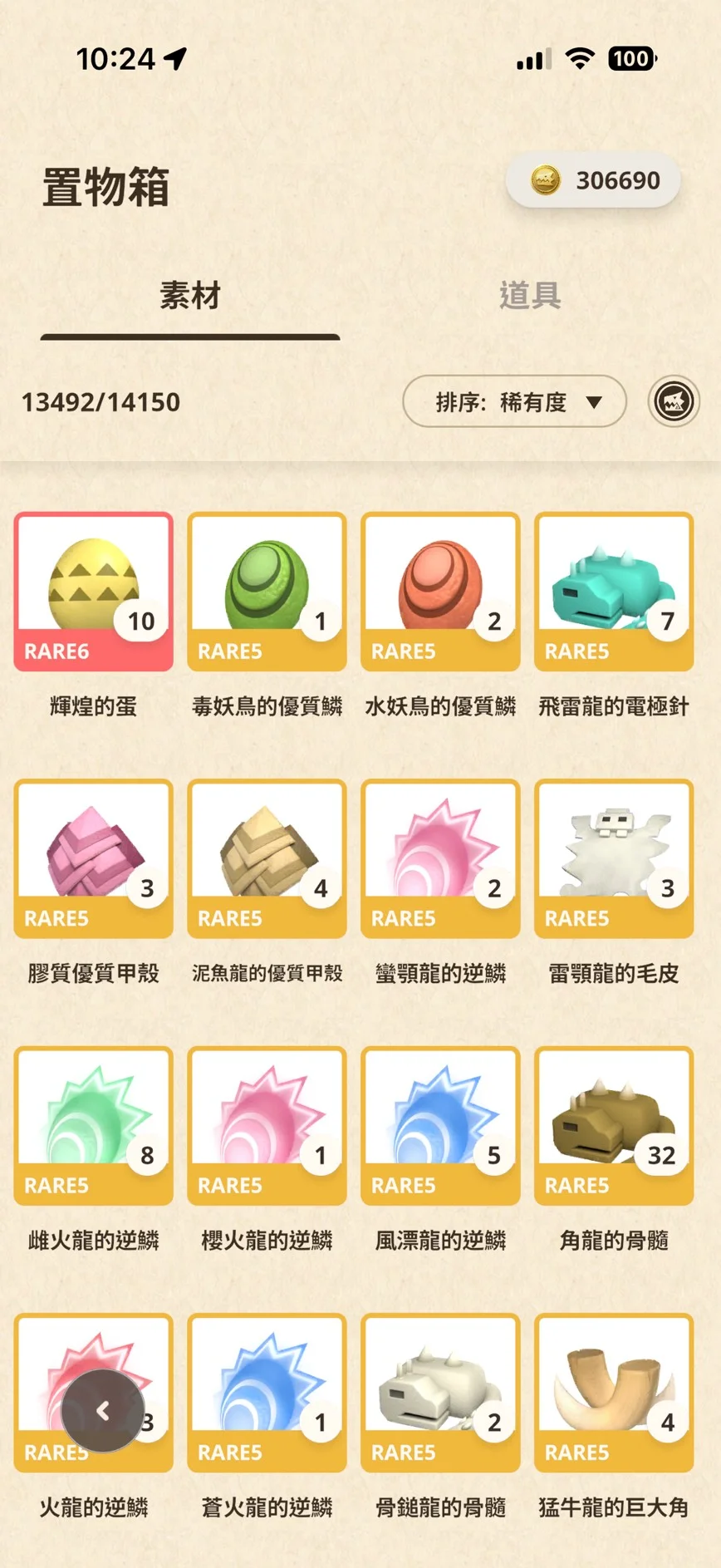View 骨鎚龍的骨髓 details
721x1568 pixels.
[x=440, y=1393]
